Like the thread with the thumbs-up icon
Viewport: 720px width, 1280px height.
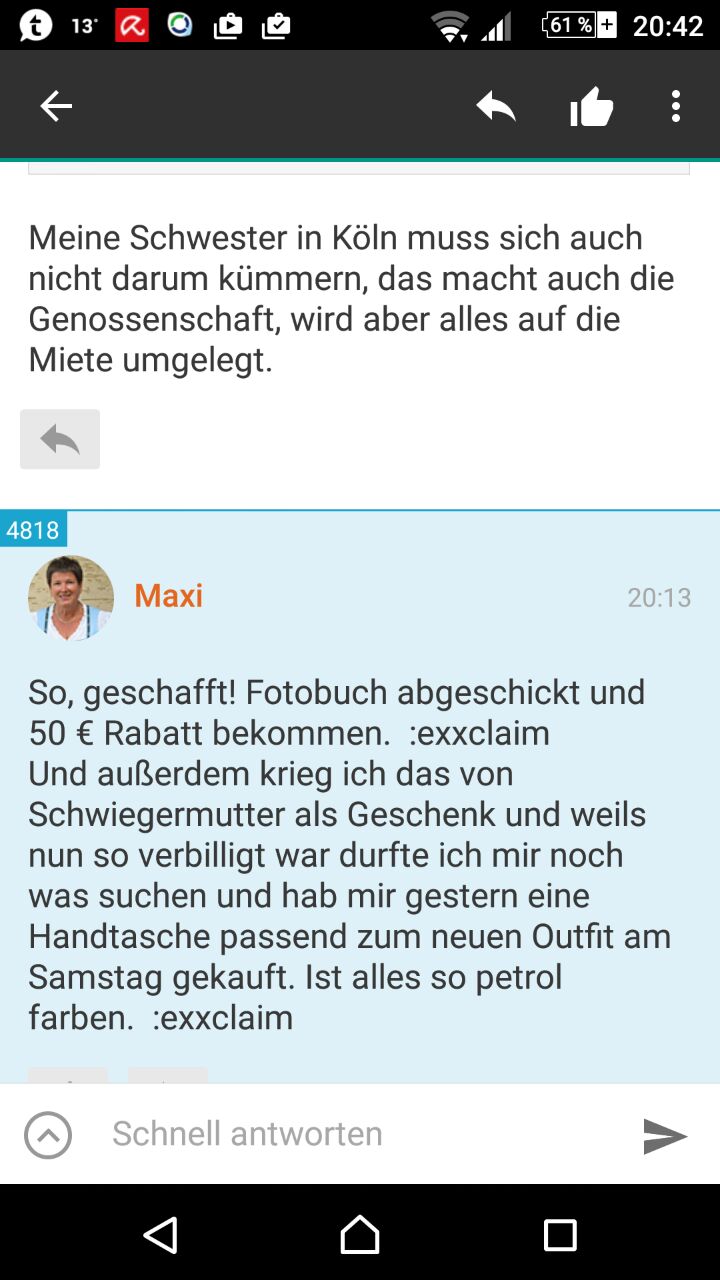point(591,106)
